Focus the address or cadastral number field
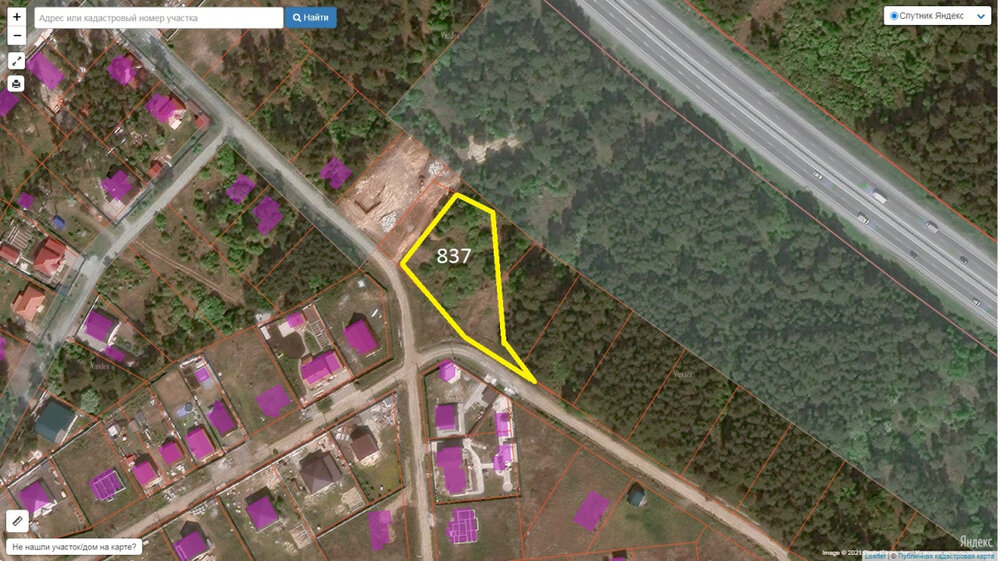1000x561 pixels. tap(158, 18)
